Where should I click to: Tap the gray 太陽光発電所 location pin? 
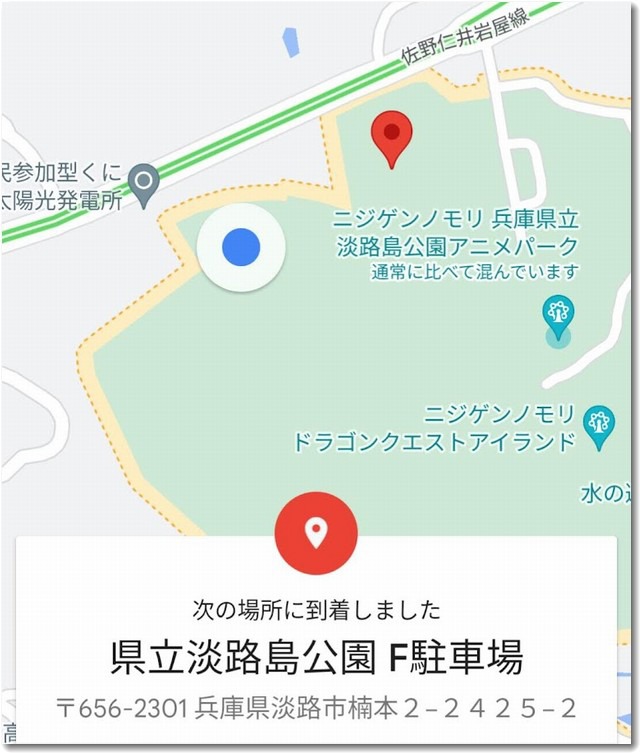(146, 183)
